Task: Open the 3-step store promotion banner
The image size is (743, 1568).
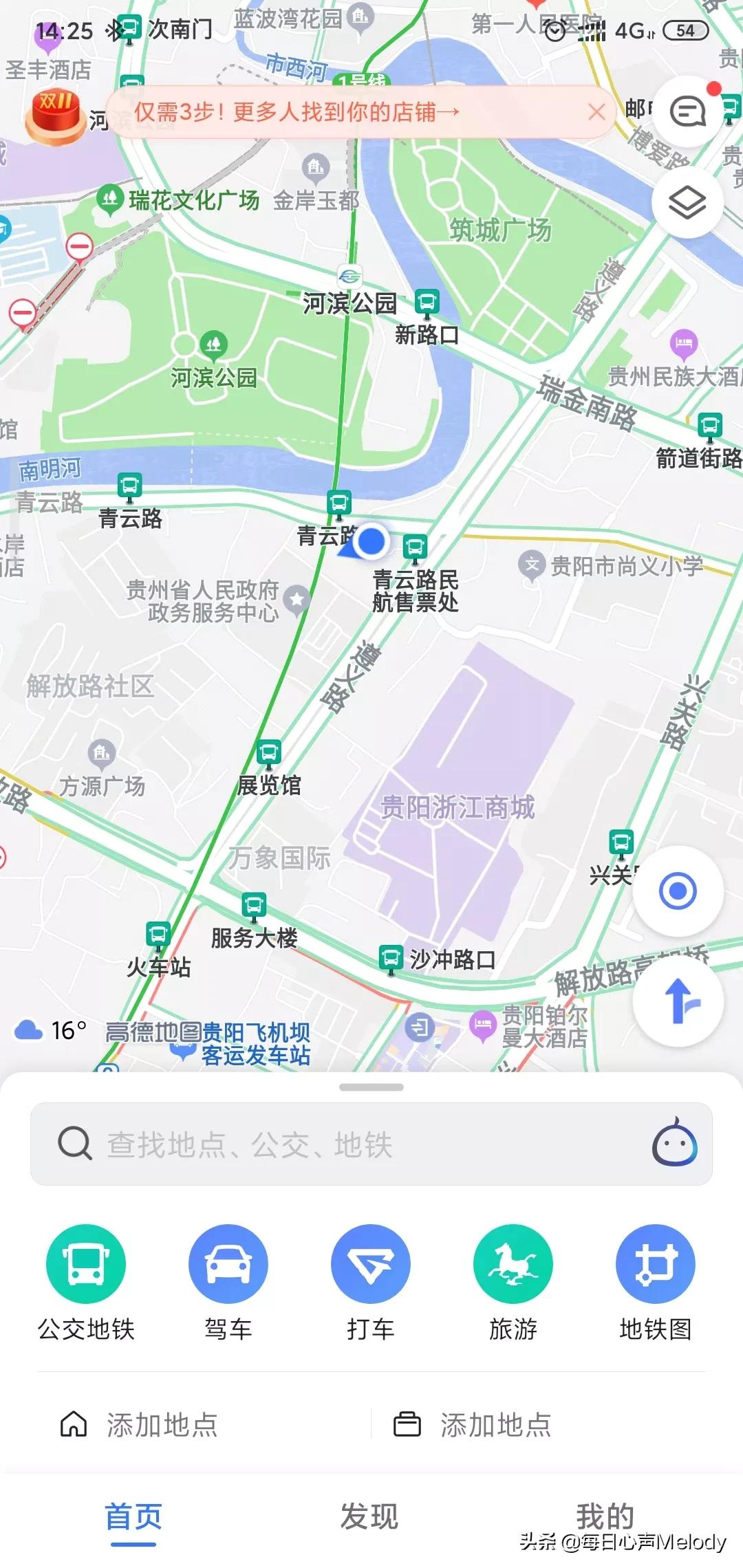Action: pos(296,112)
